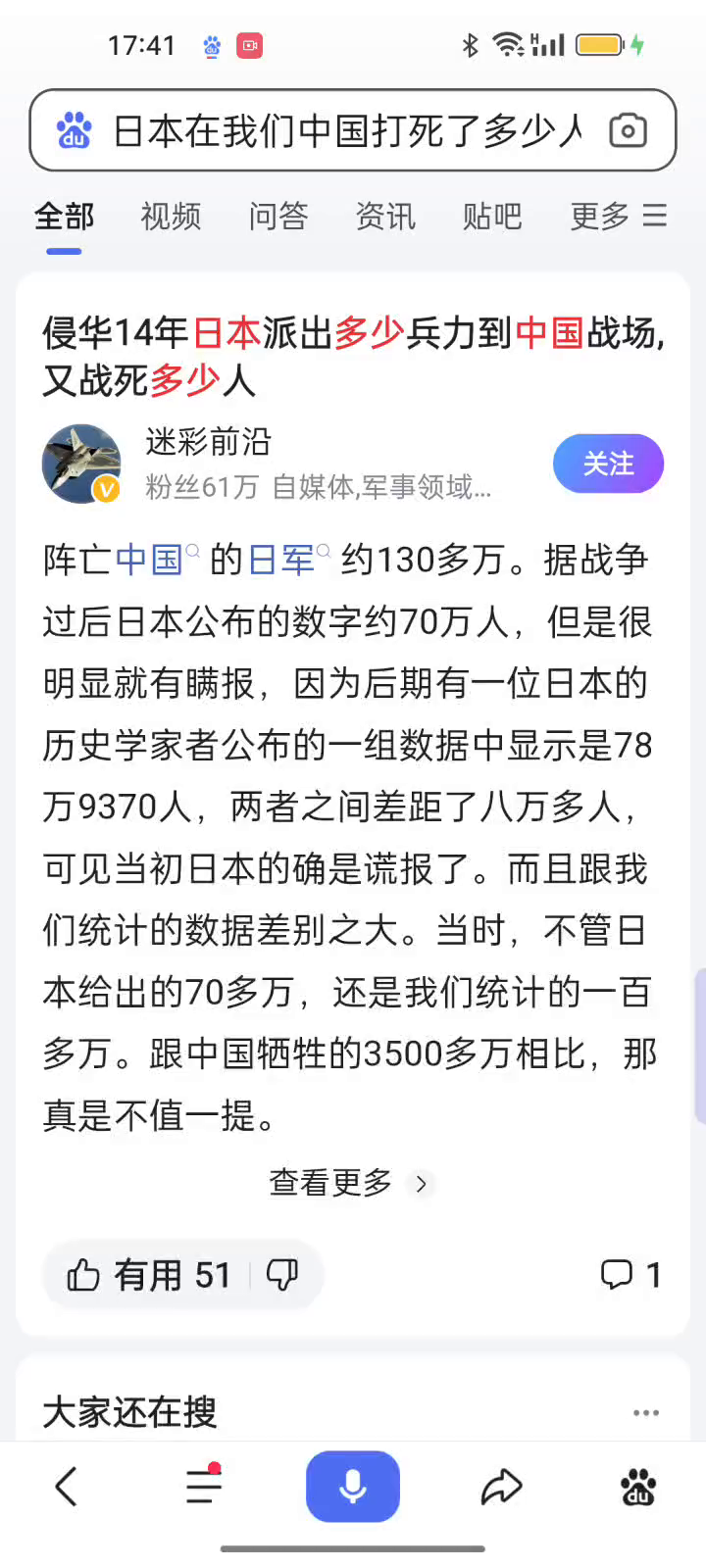Switch to the 资讯 tab
This screenshot has height=1568, width=706.
(x=385, y=216)
